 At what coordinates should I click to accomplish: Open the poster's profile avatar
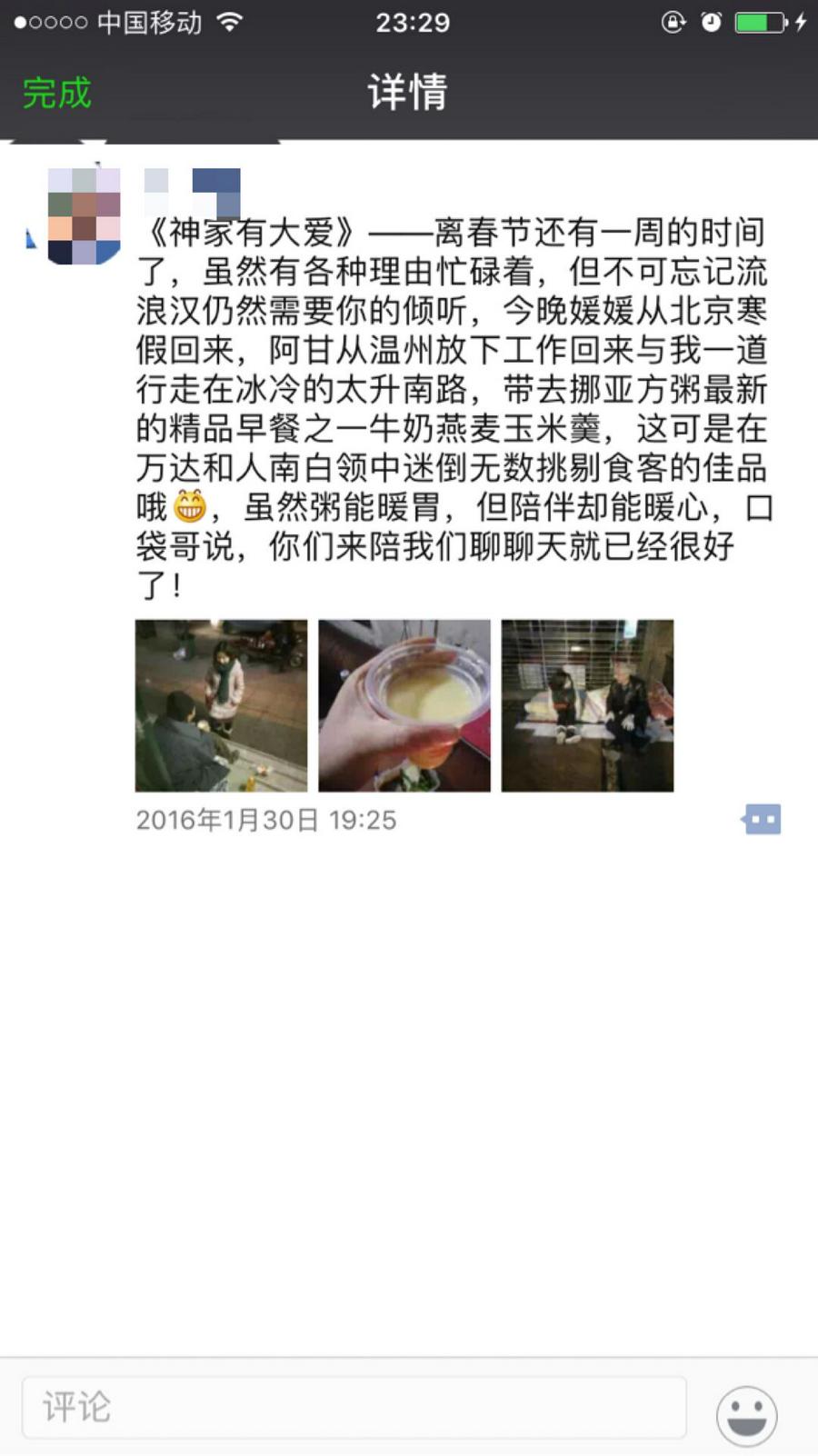click(x=84, y=216)
